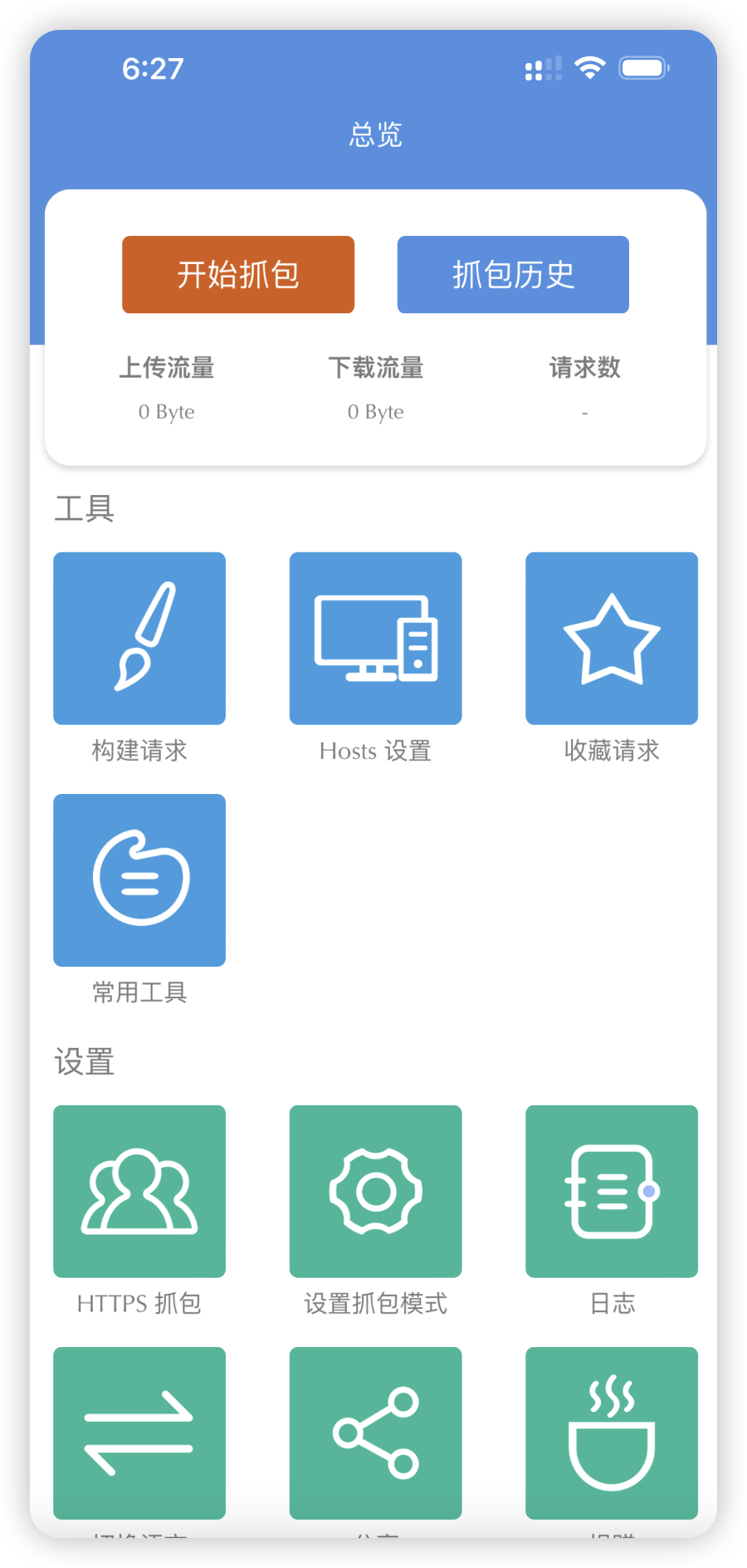
Task: Open the 构建请求 tool
Action: pos(139,639)
